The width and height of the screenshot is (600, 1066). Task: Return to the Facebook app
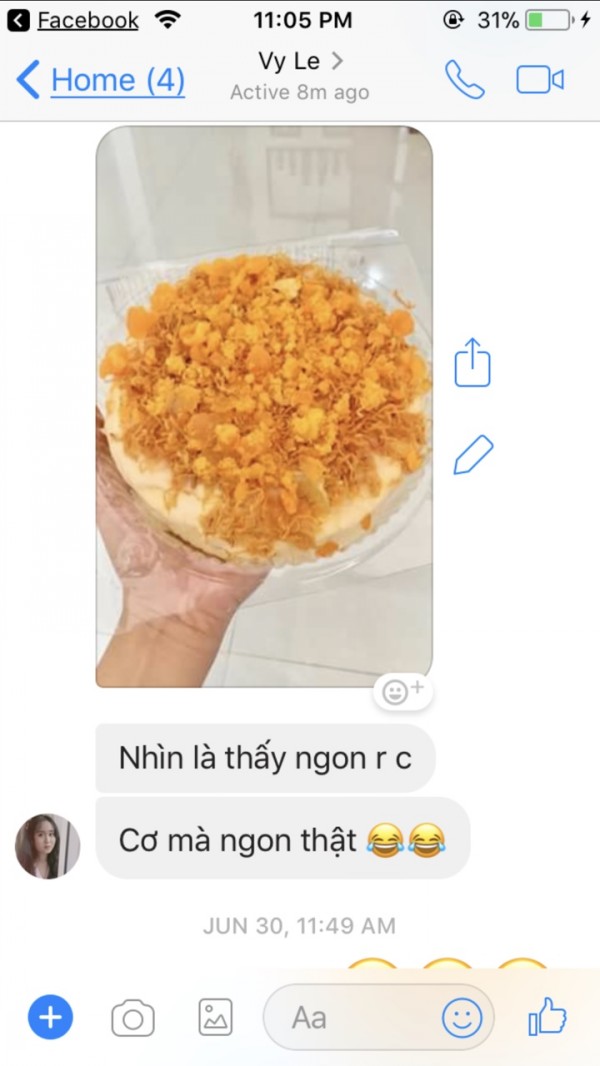pyautogui.click(x=74, y=20)
